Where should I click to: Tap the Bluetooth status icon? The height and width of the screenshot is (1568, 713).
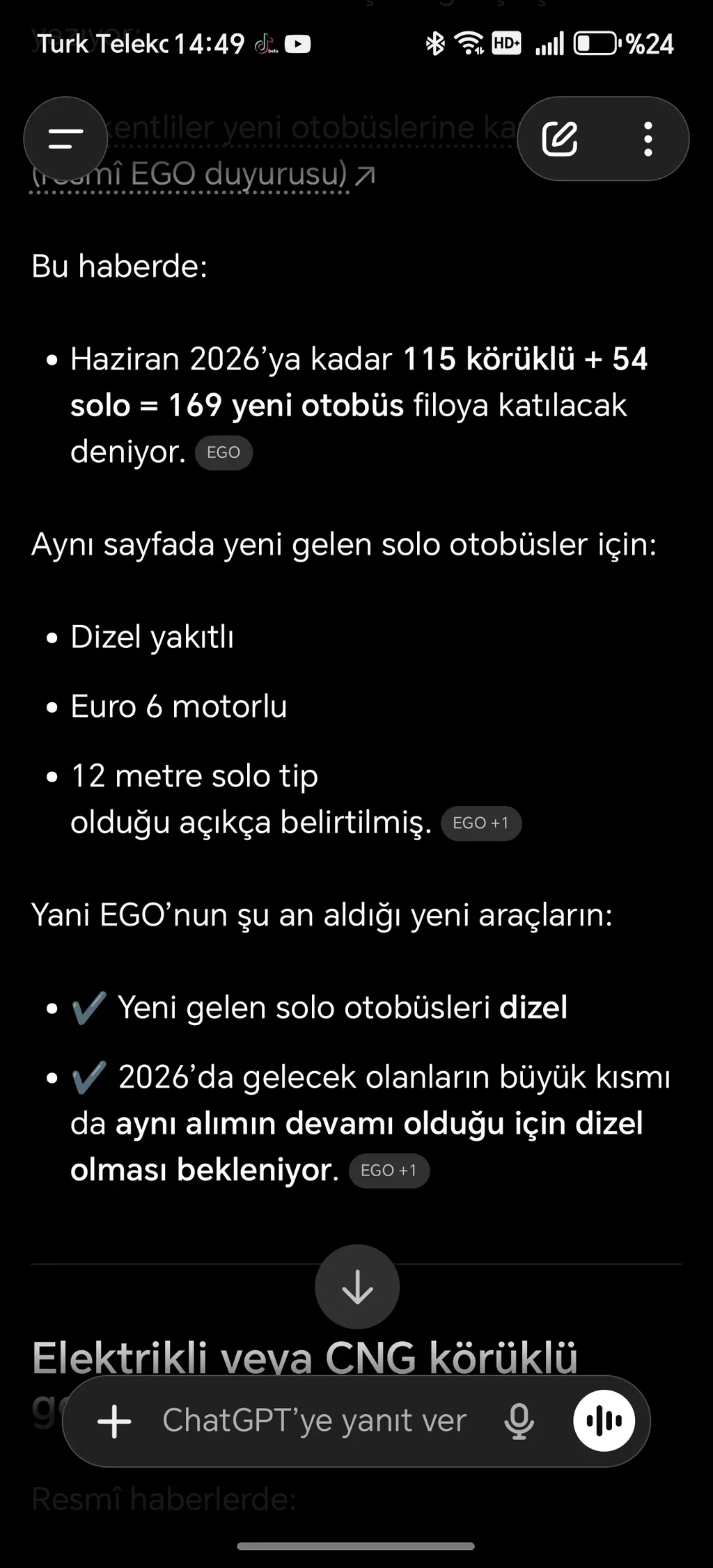(x=435, y=44)
